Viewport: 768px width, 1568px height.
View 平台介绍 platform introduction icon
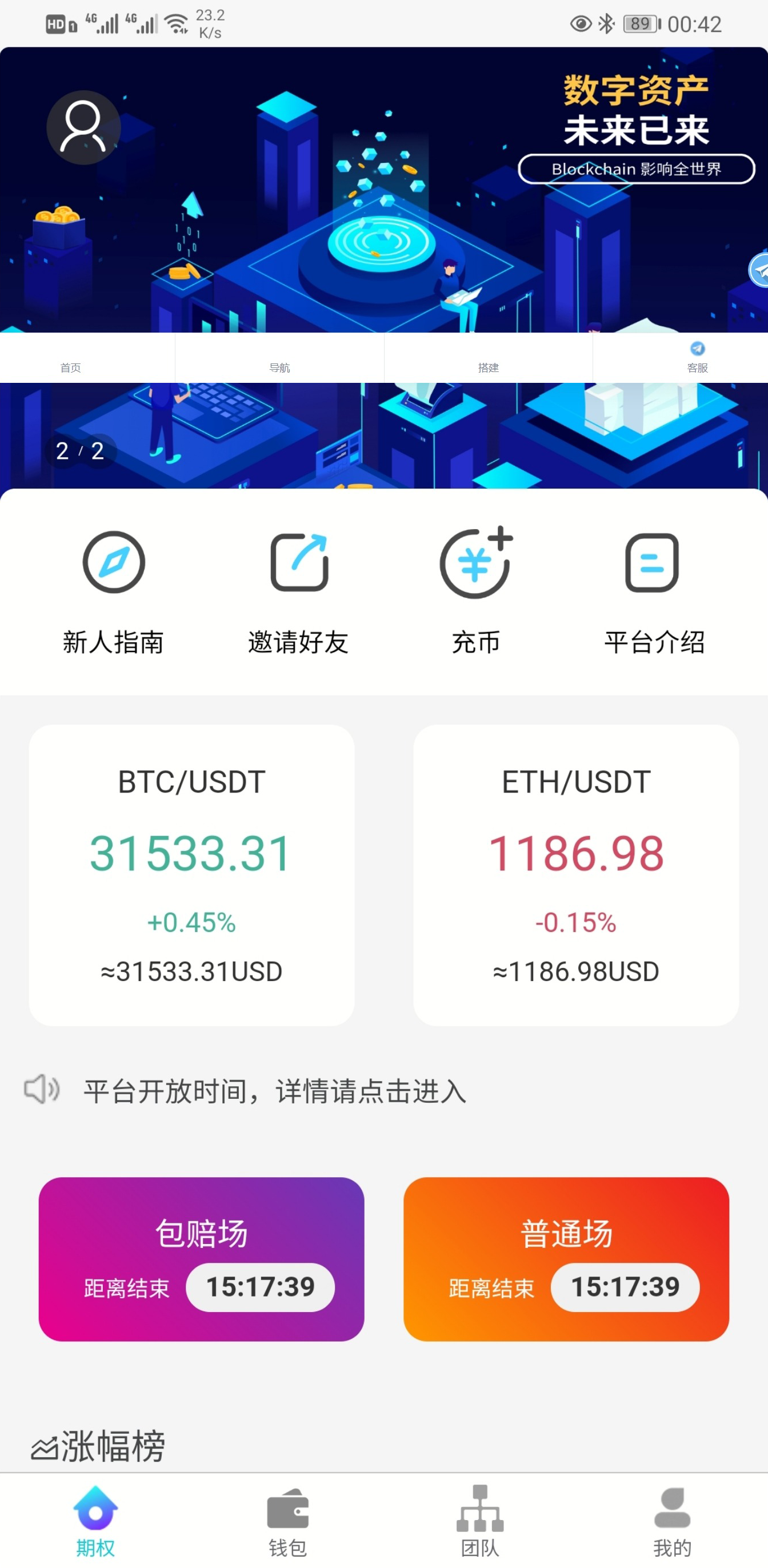653,563
